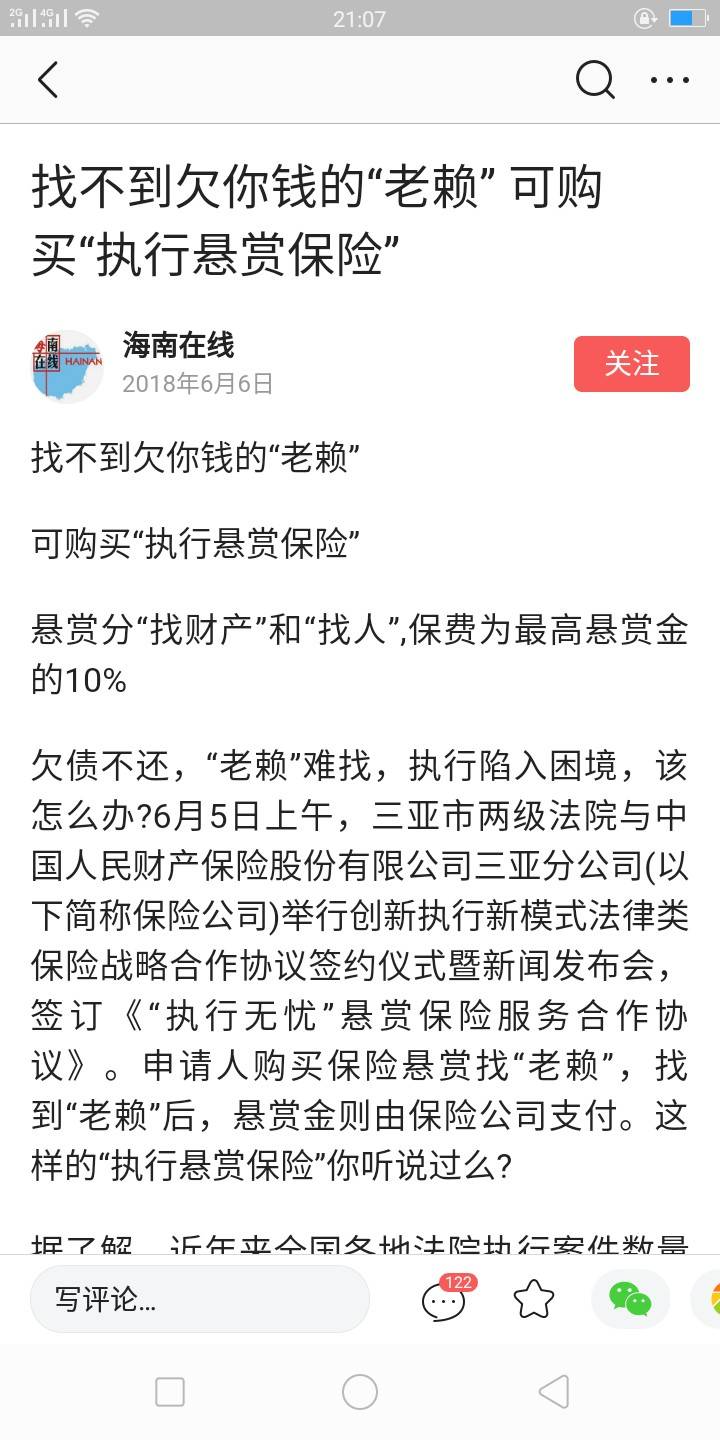This screenshot has height=1440, width=720.
Task: Open the search magnifier icon
Action: [595, 80]
